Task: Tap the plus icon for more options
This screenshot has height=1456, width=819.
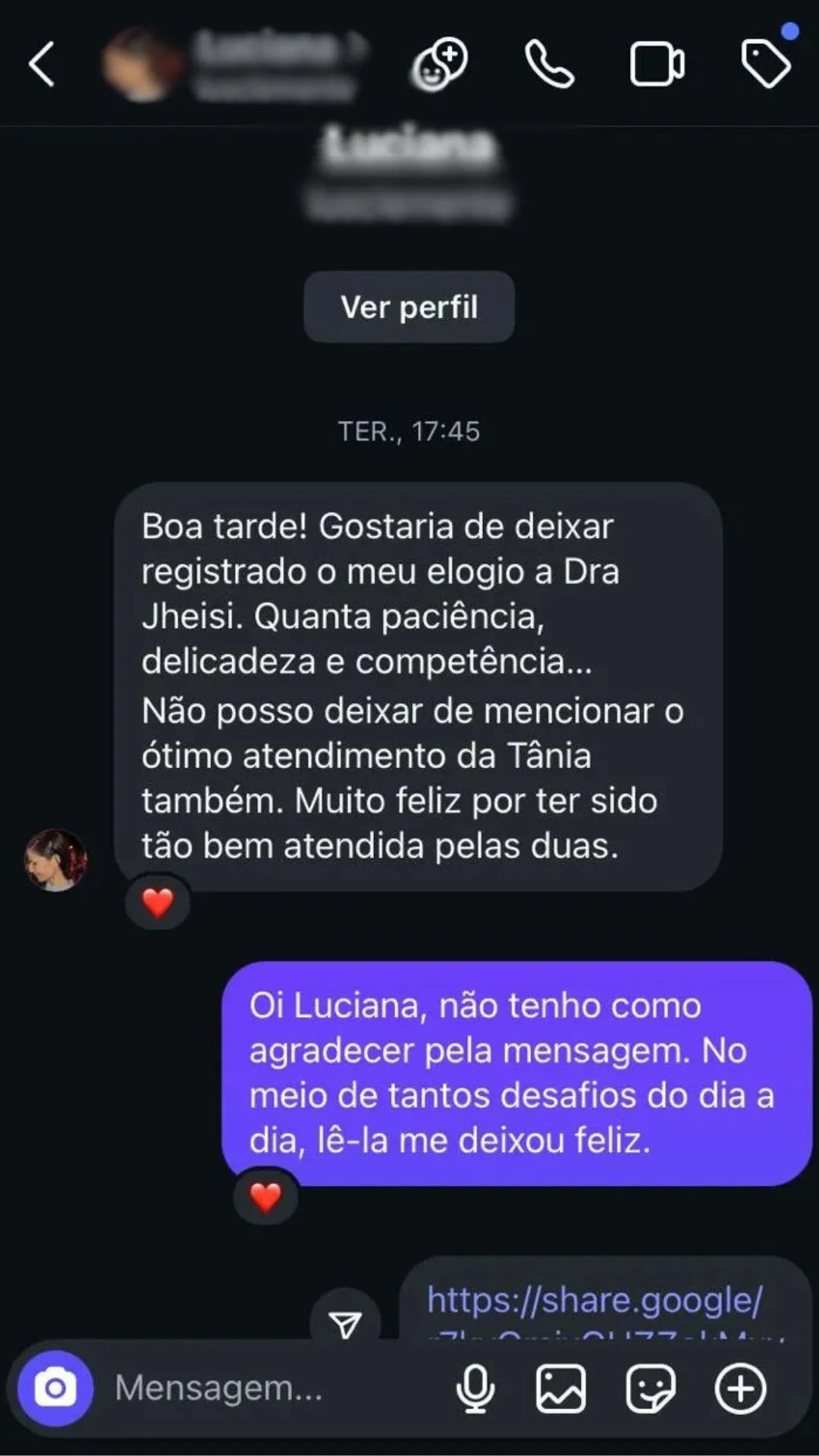Action: tap(740, 1389)
